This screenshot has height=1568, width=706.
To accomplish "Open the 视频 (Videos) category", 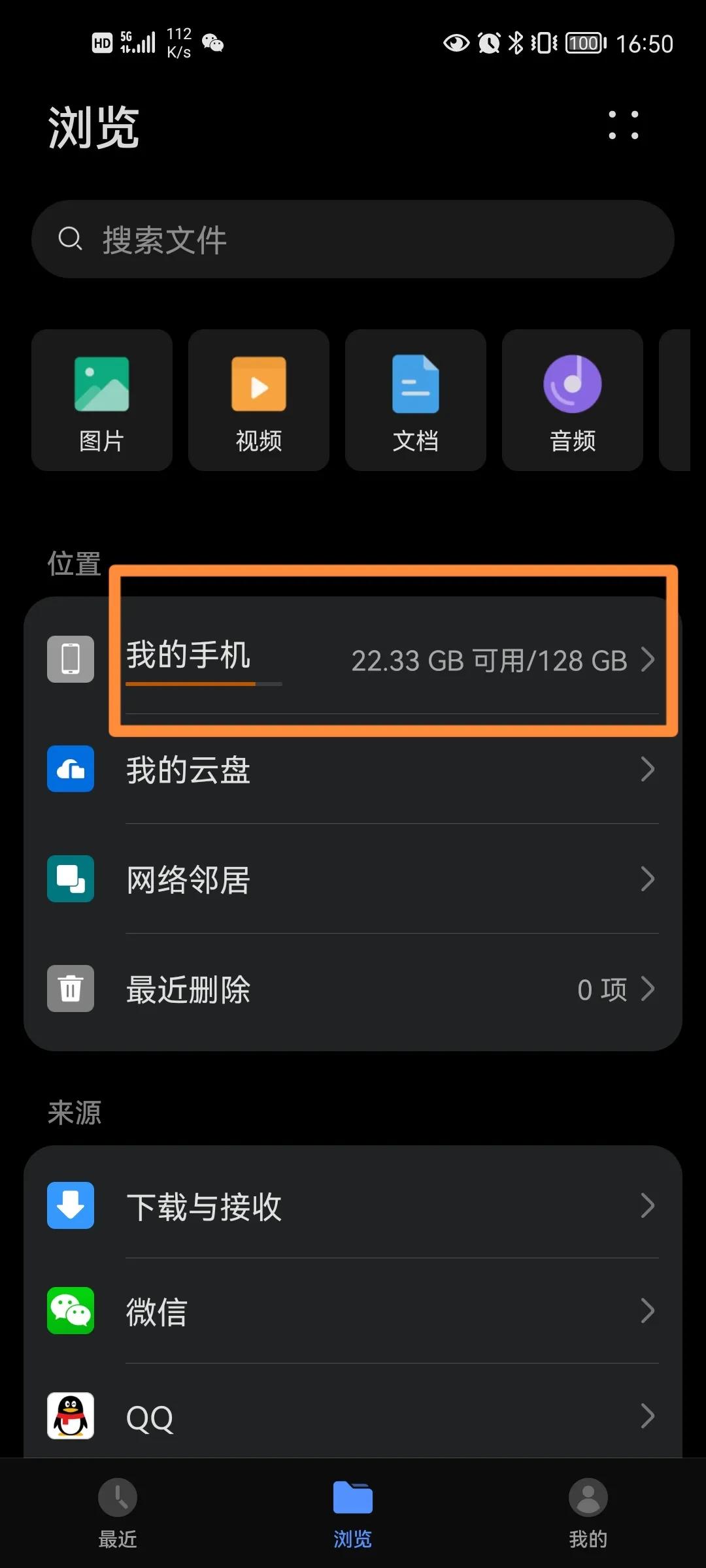I will pos(258,400).
